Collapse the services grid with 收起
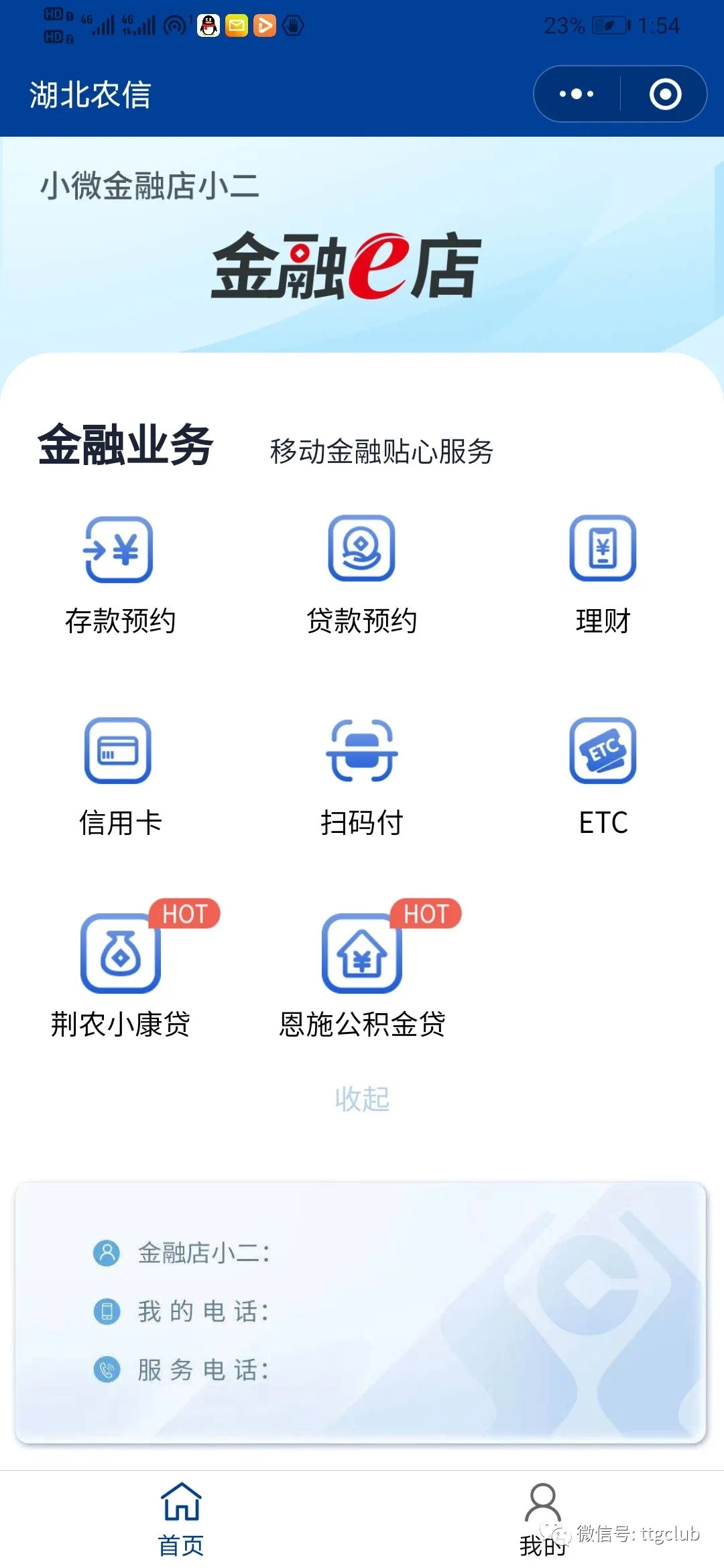This screenshot has height=1568, width=724. 362,1098
